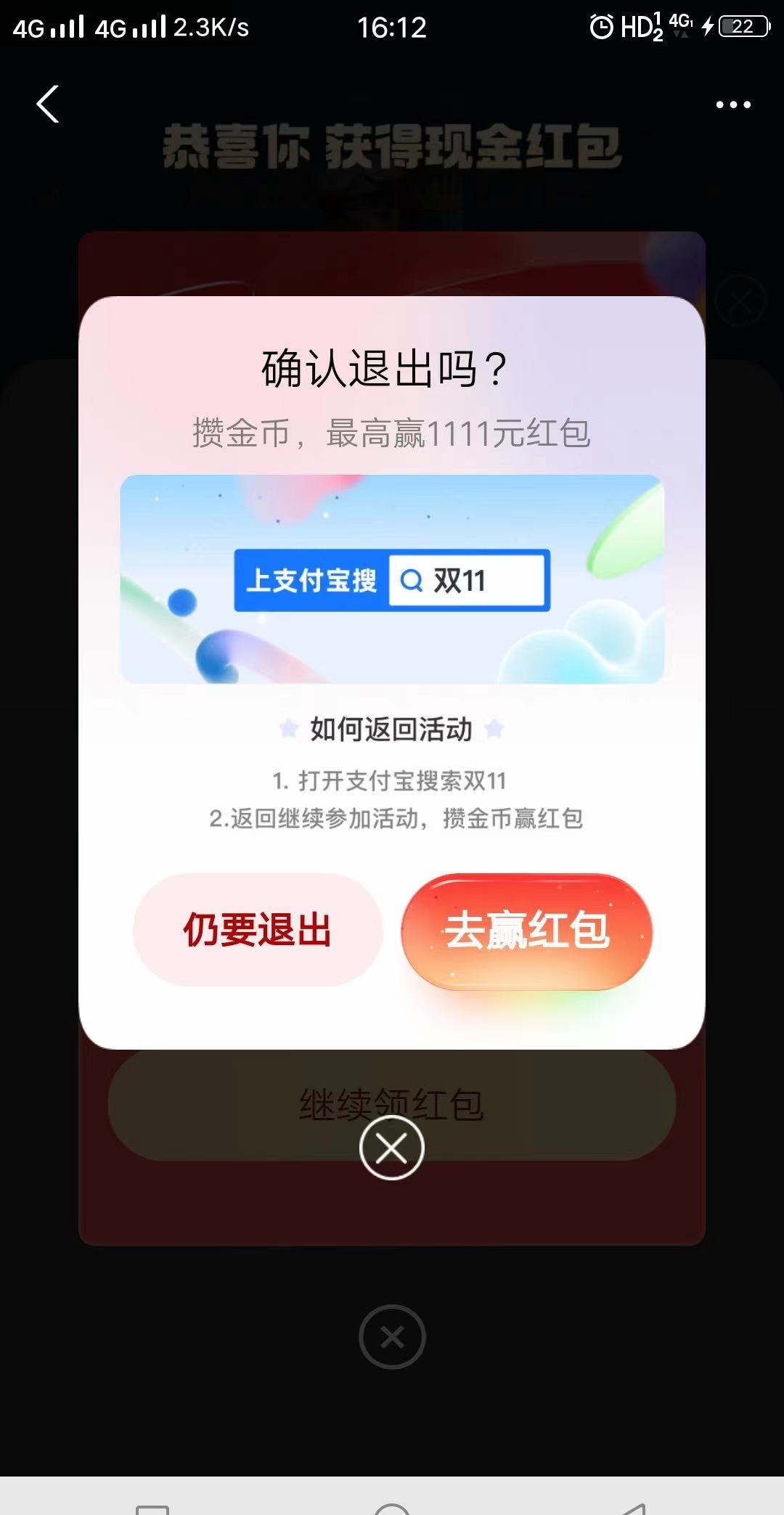Image resolution: width=784 pixels, height=1515 pixels.
Task: Open the 上支付宝搜 双11 banner
Action: click(x=392, y=579)
